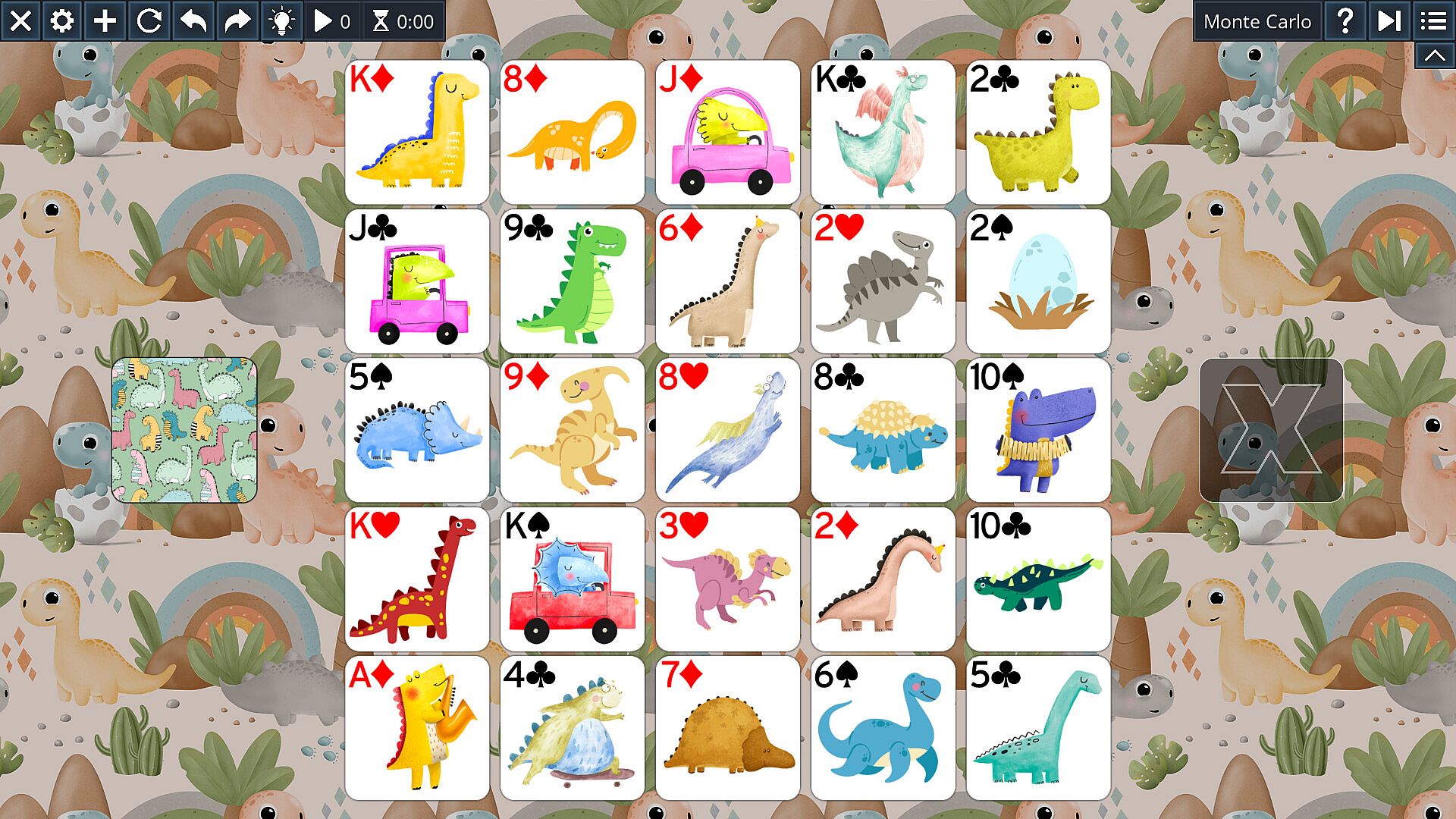Open the list menu icon
Image resolution: width=1456 pixels, height=819 pixels.
click(1433, 21)
